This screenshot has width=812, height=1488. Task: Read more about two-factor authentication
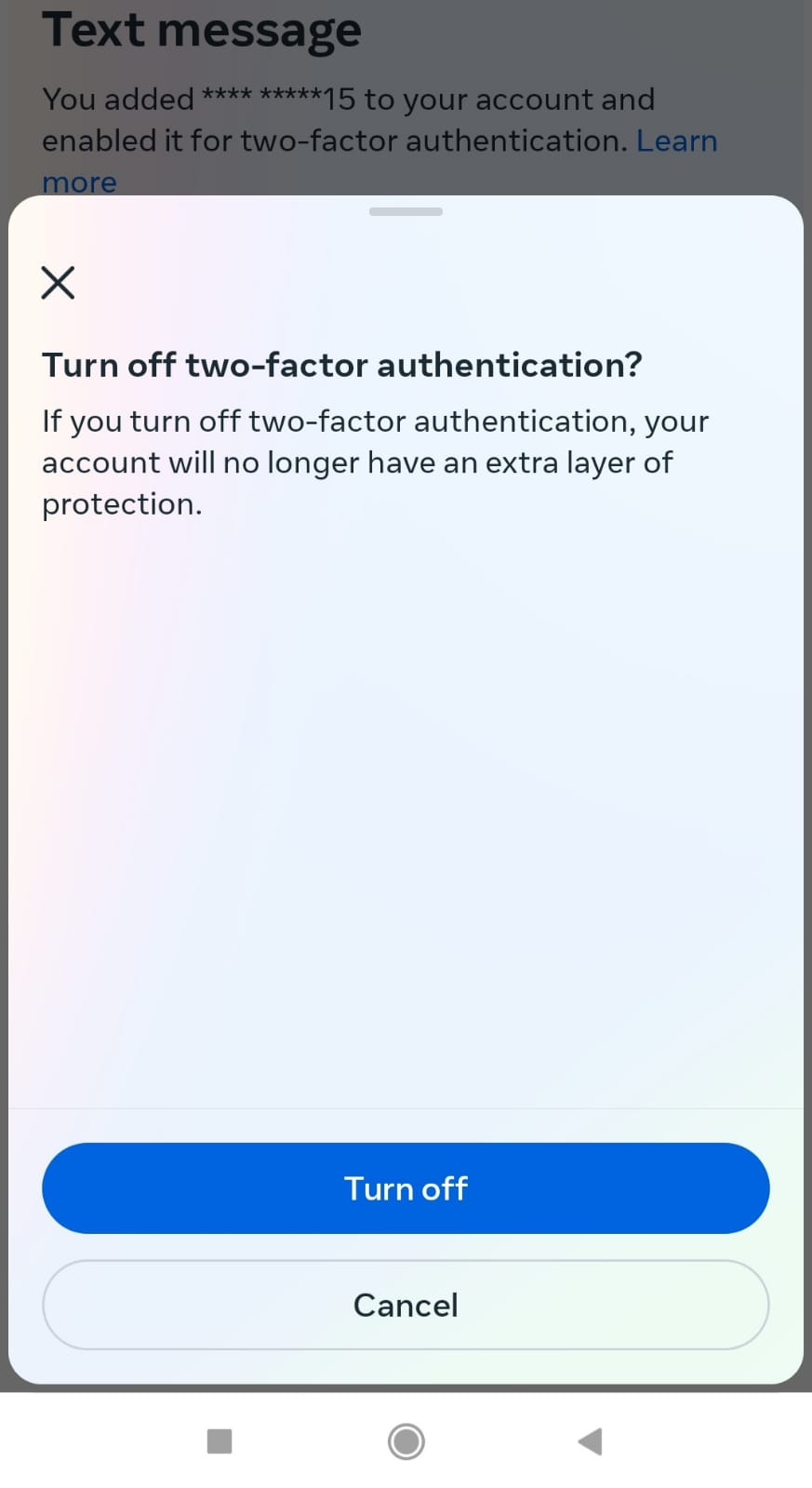[x=677, y=141]
